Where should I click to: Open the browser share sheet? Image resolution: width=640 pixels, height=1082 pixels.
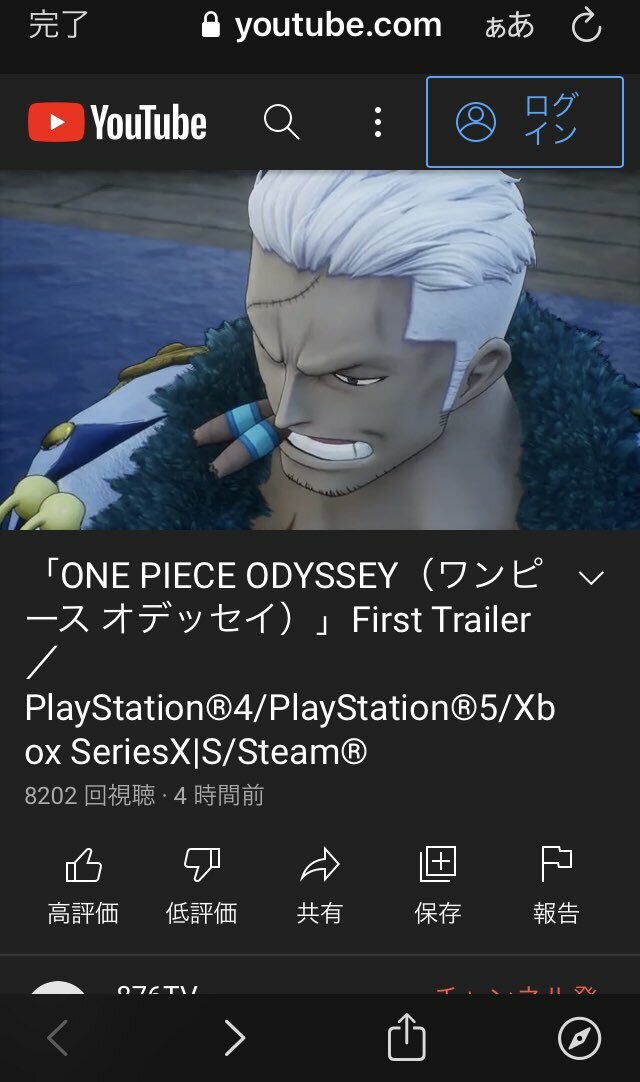(x=406, y=1037)
